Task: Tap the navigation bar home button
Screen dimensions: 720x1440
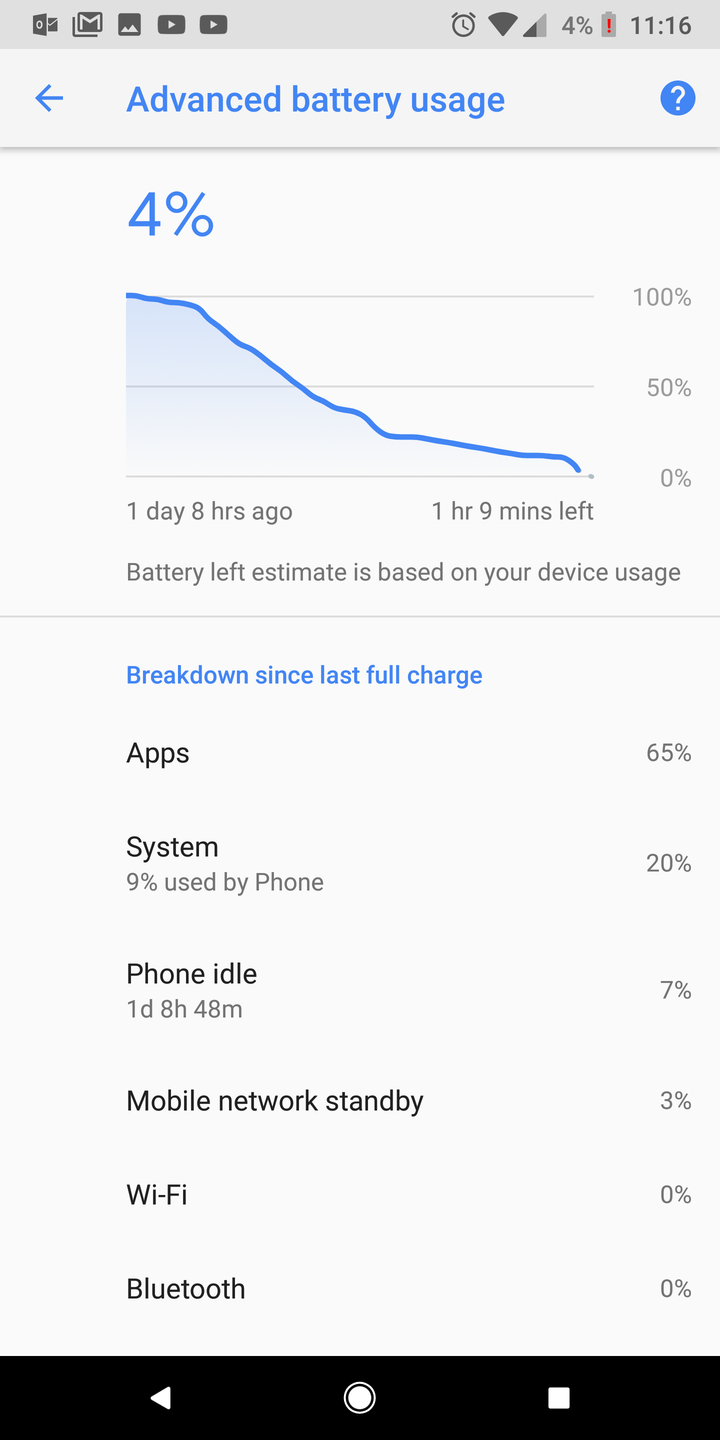Action: tap(360, 1397)
